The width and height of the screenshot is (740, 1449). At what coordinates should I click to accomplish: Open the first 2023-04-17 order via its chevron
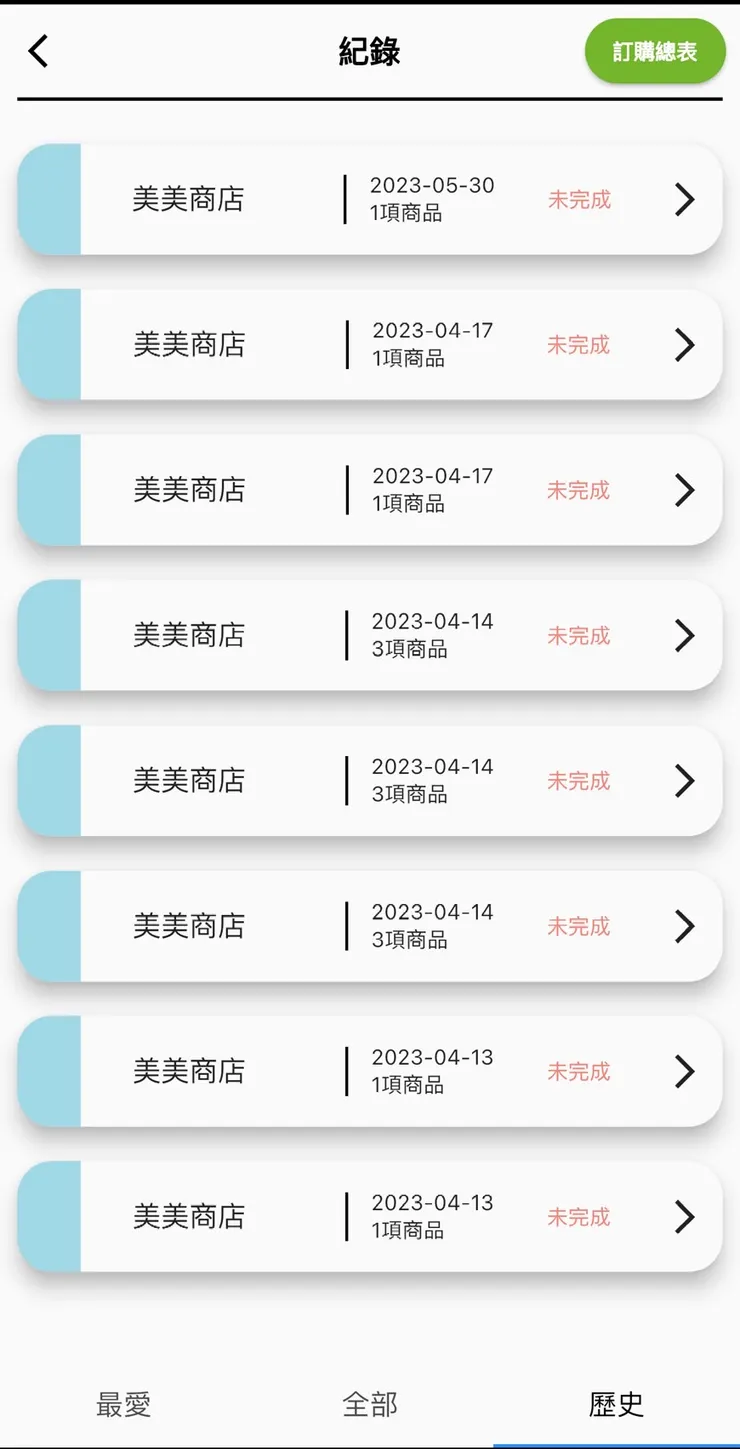(685, 344)
